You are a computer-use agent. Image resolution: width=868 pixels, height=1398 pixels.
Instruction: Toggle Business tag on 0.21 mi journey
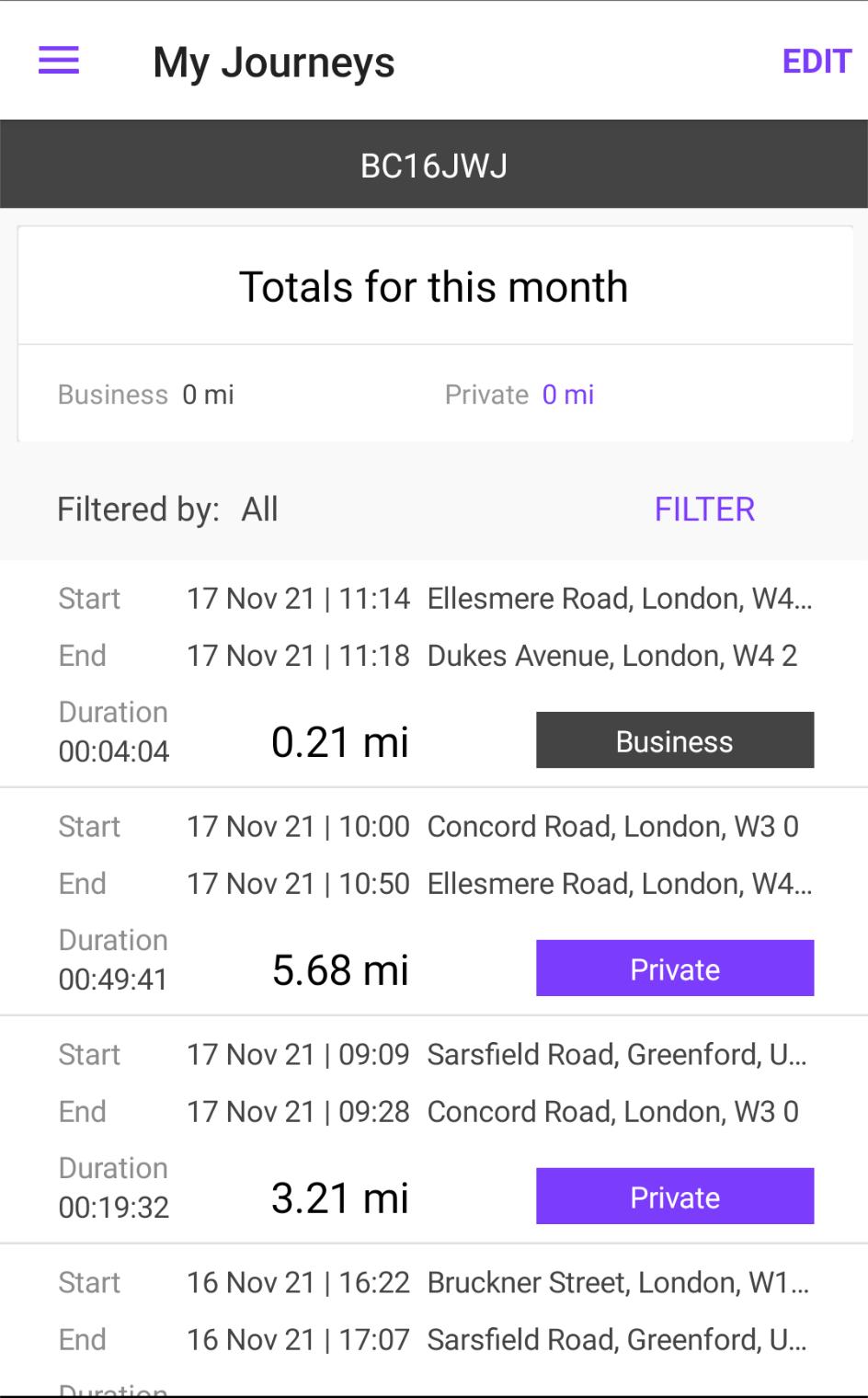(675, 740)
